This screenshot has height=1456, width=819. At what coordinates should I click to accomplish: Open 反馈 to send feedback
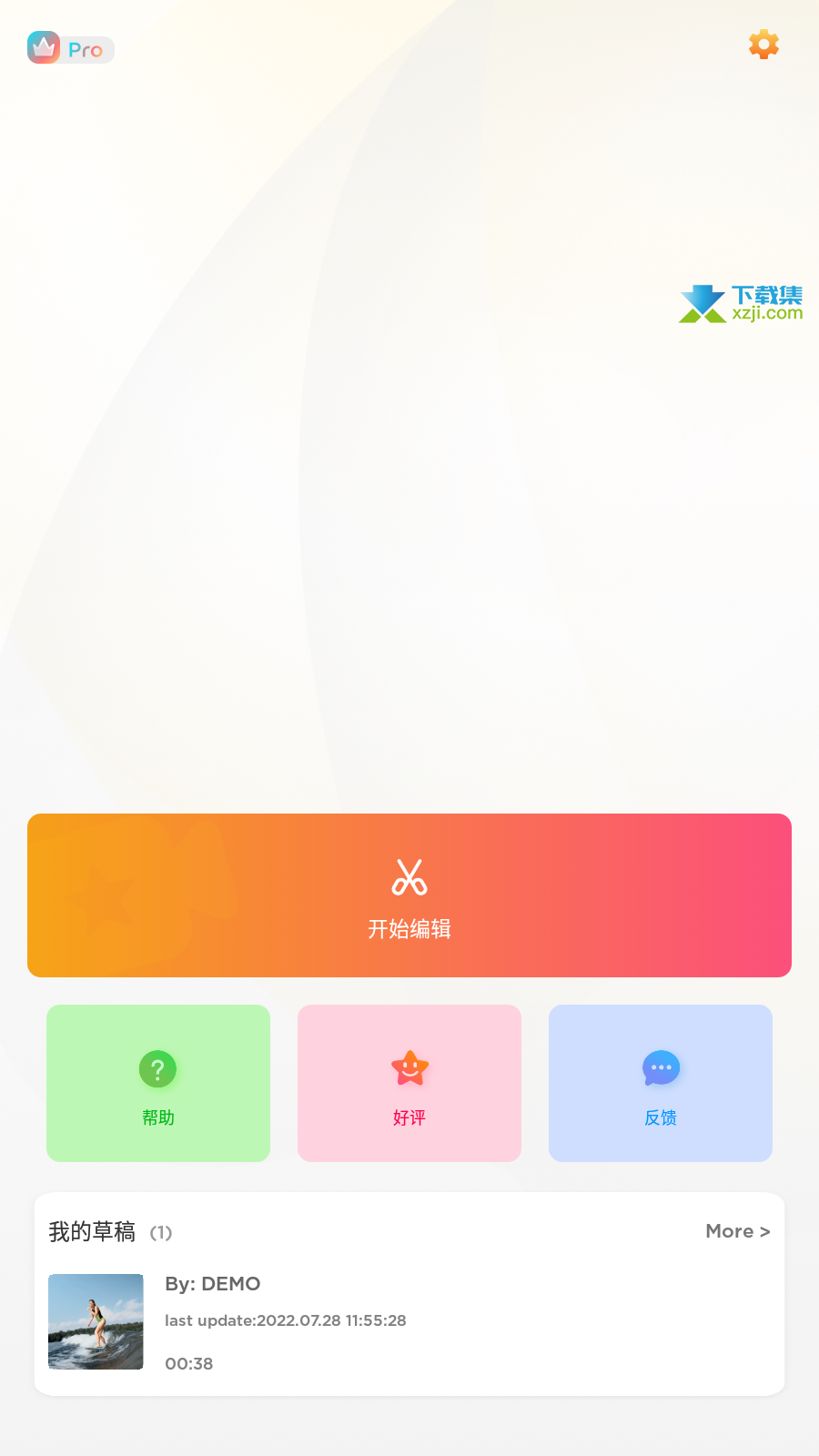[661, 1083]
